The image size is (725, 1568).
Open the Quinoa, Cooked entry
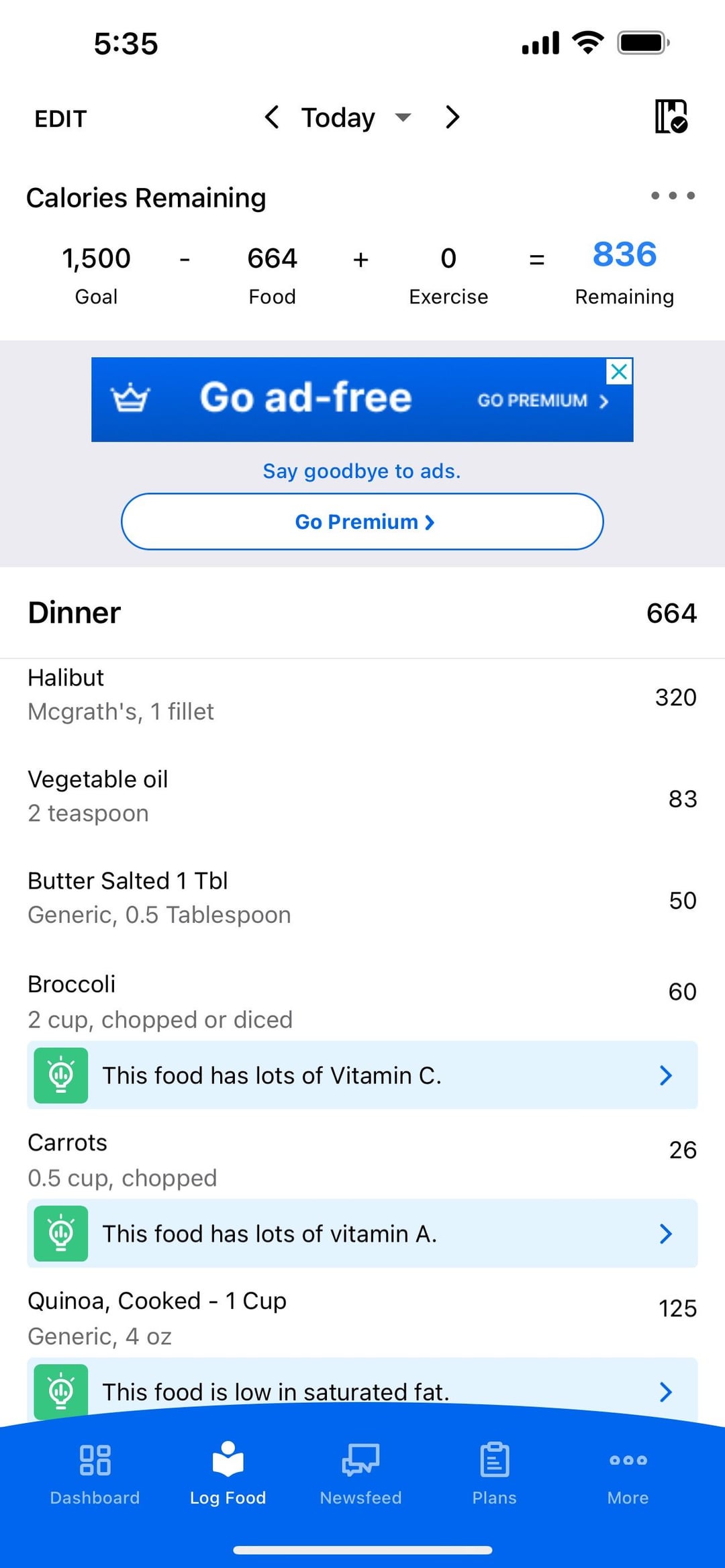coord(362,1318)
